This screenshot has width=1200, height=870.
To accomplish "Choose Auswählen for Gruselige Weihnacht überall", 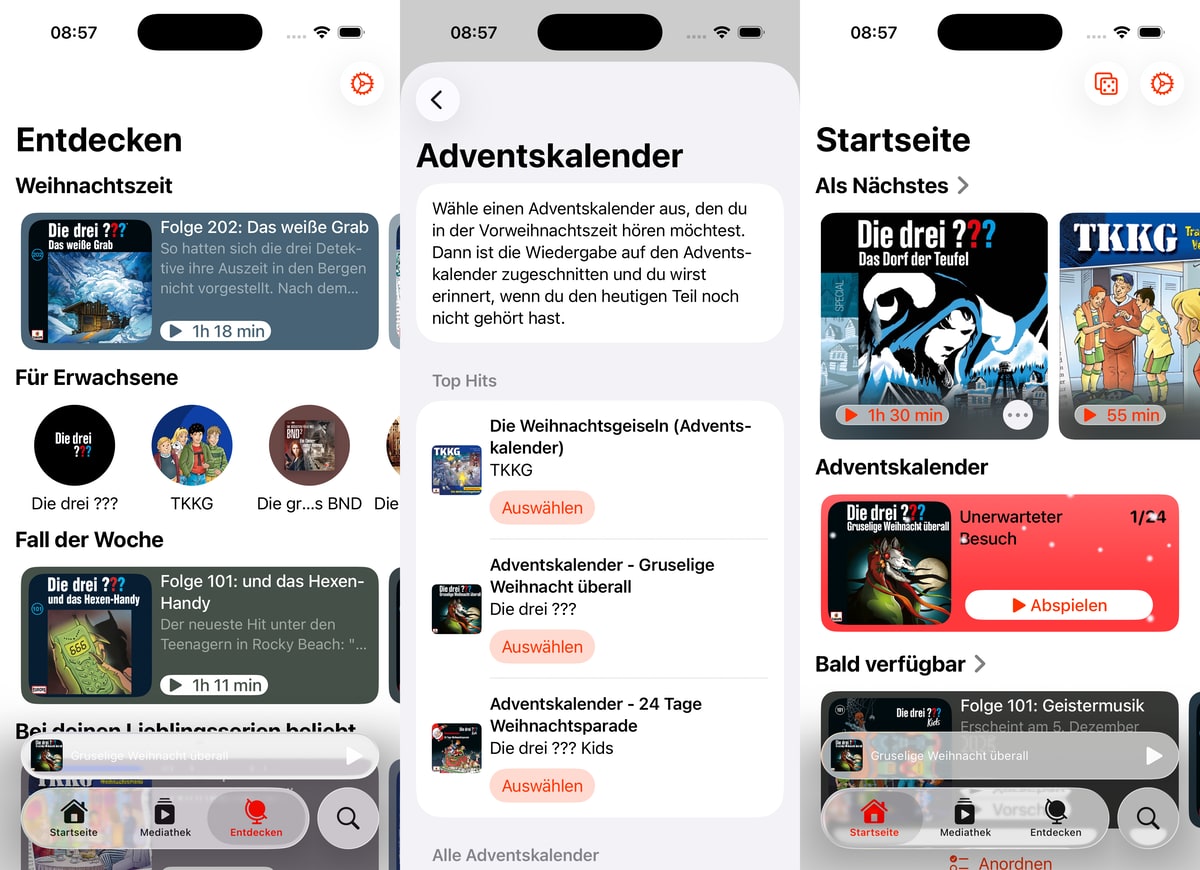I will [x=542, y=646].
